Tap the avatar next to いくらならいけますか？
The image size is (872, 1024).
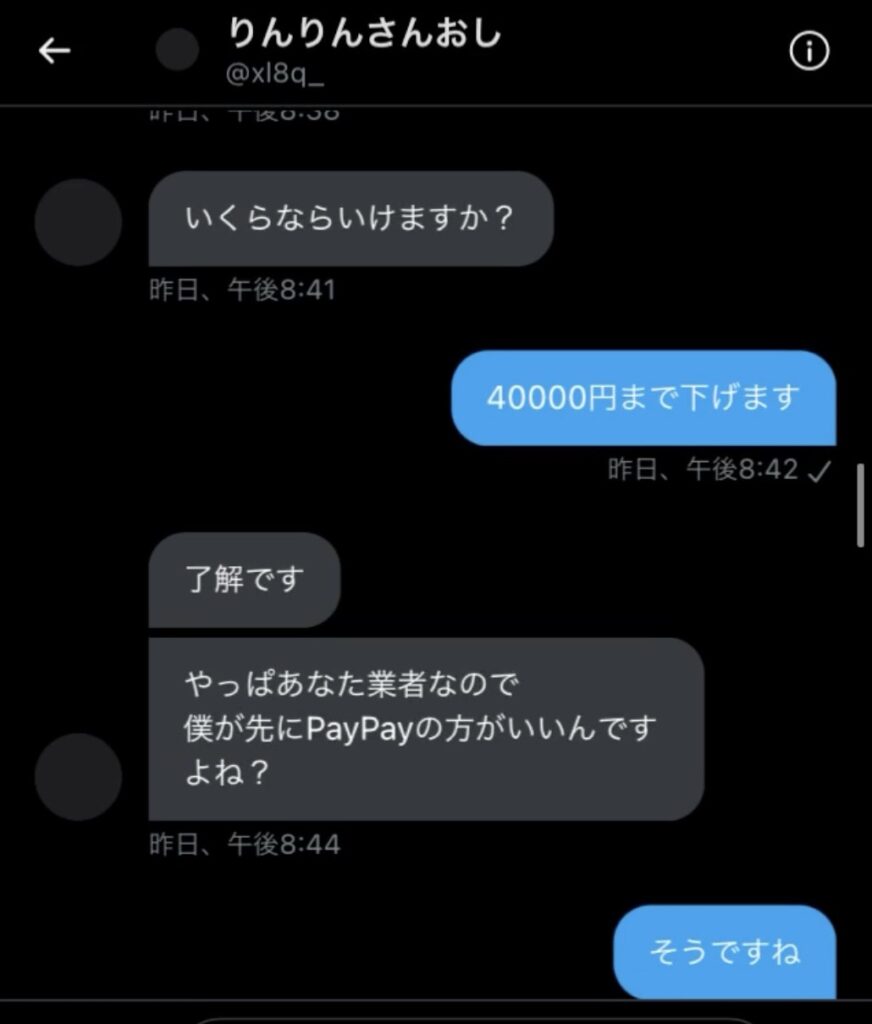tap(78, 222)
